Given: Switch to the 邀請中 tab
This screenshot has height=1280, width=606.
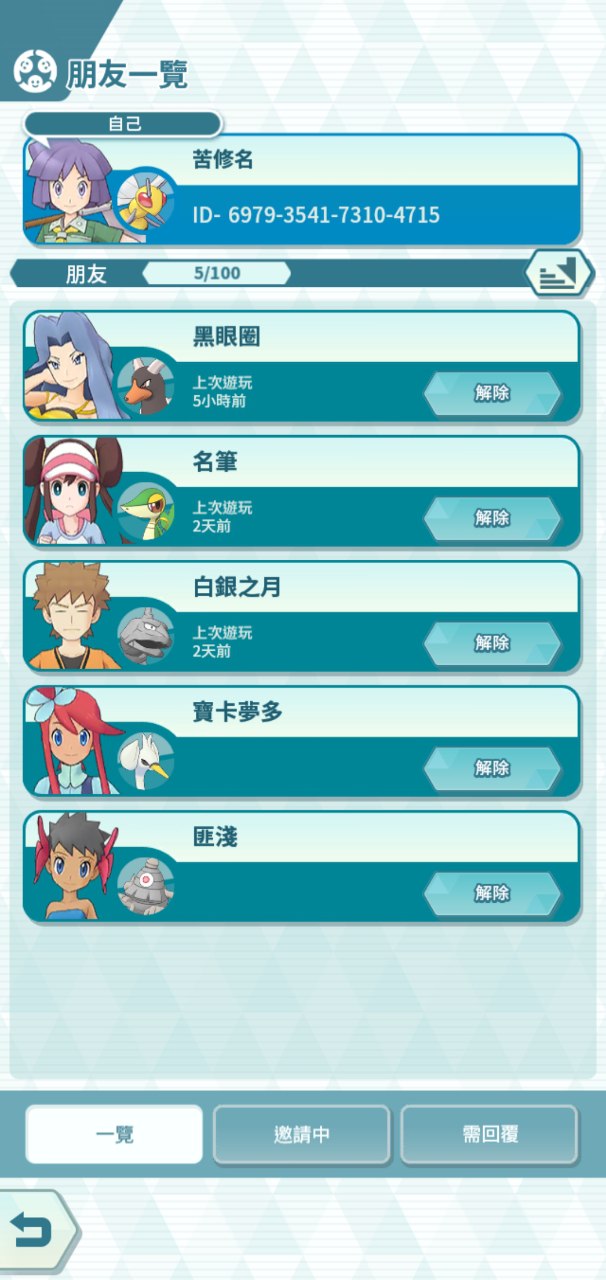Looking at the screenshot, I should [301, 1134].
